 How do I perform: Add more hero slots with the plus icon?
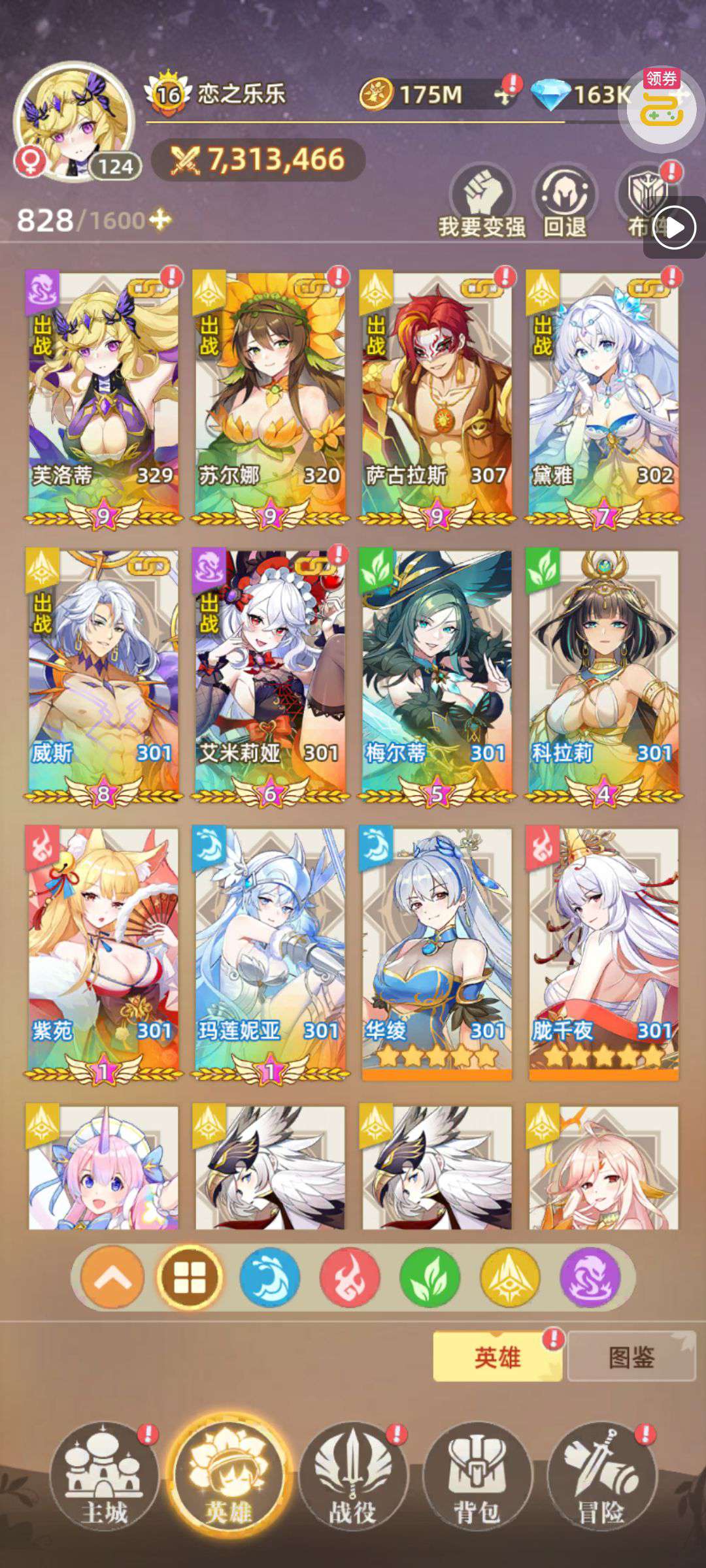(x=160, y=220)
